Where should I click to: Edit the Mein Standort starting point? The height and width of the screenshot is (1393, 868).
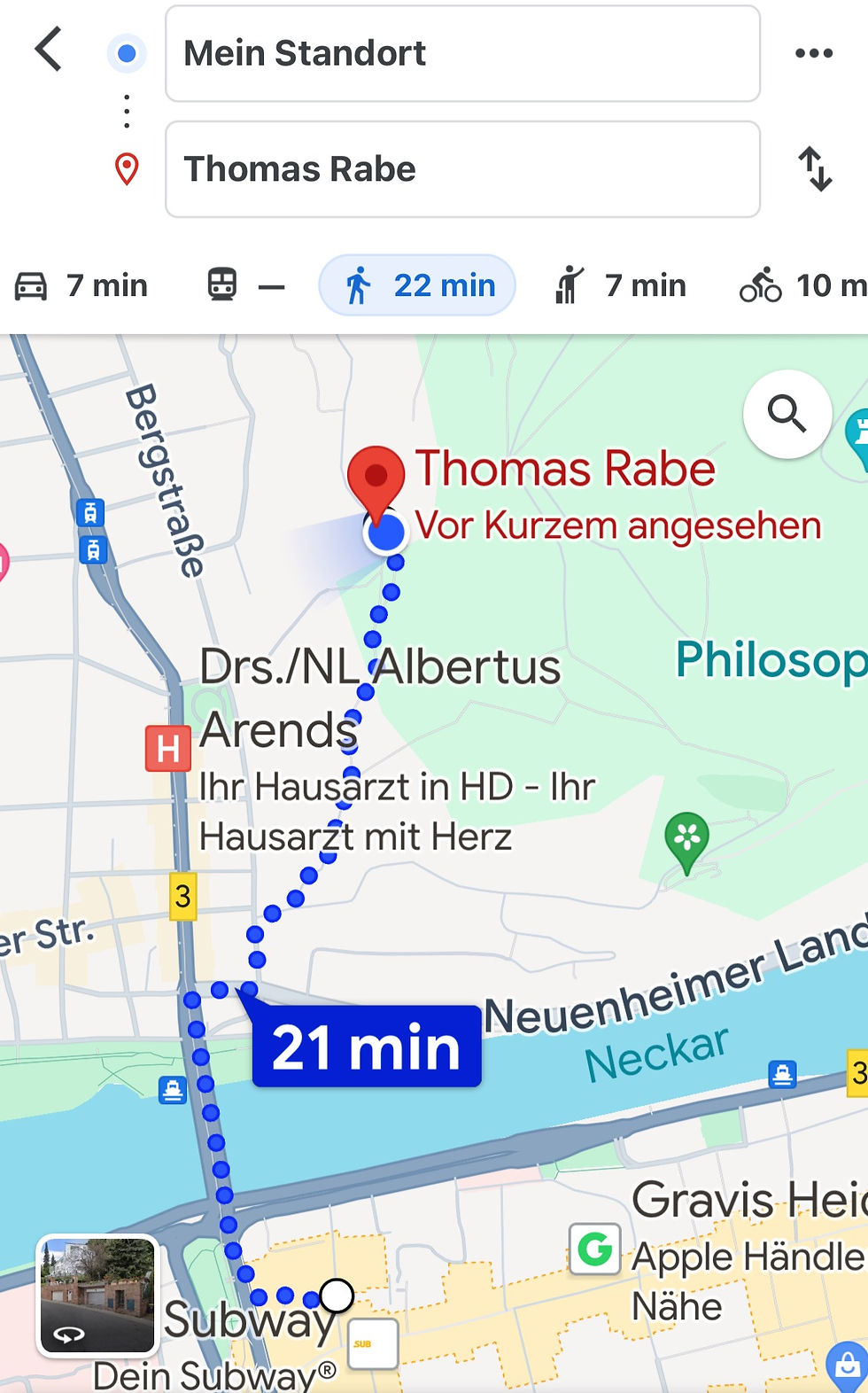click(462, 53)
